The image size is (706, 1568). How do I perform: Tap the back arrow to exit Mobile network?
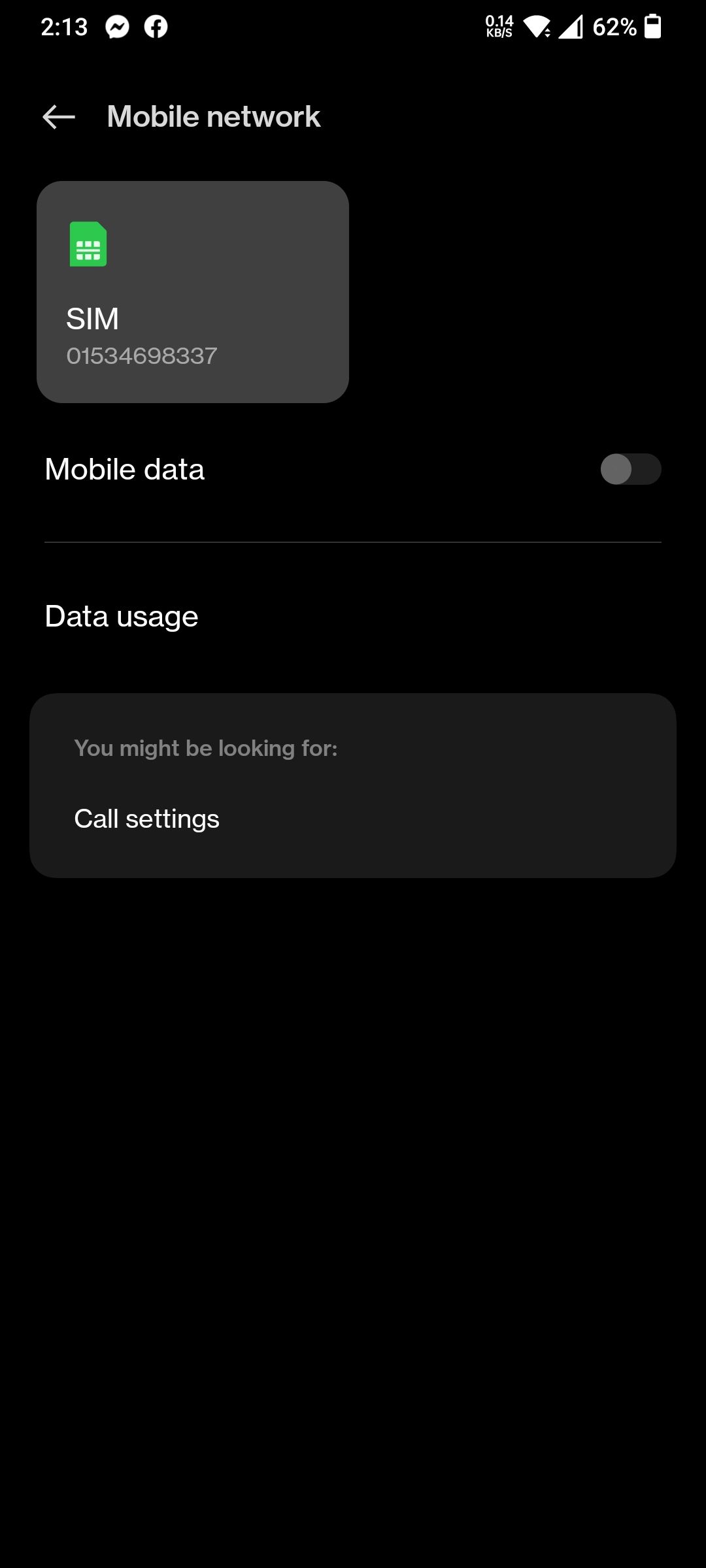coord(58,116)
